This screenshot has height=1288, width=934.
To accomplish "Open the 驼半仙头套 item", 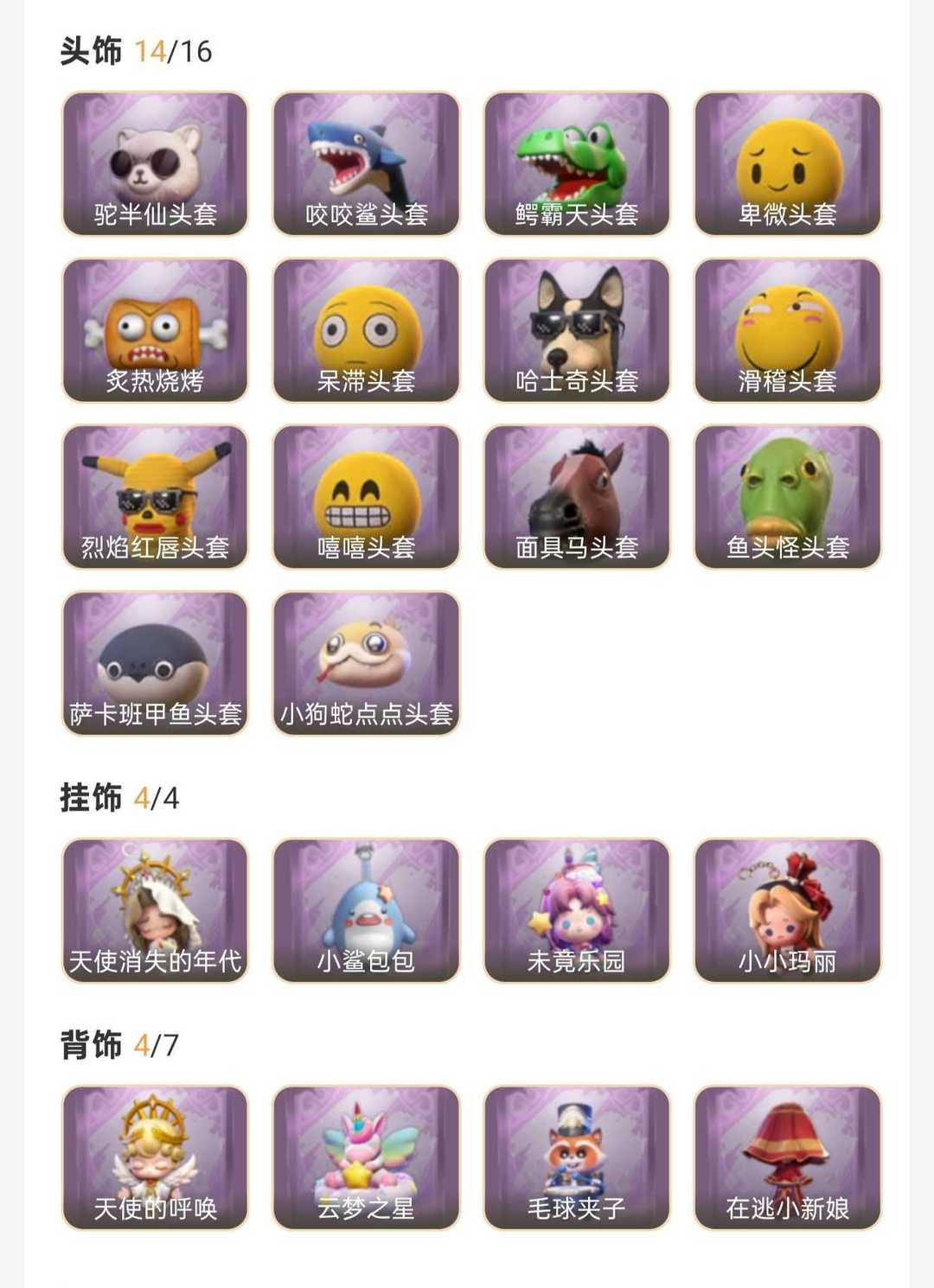I will tap(155, 164).
